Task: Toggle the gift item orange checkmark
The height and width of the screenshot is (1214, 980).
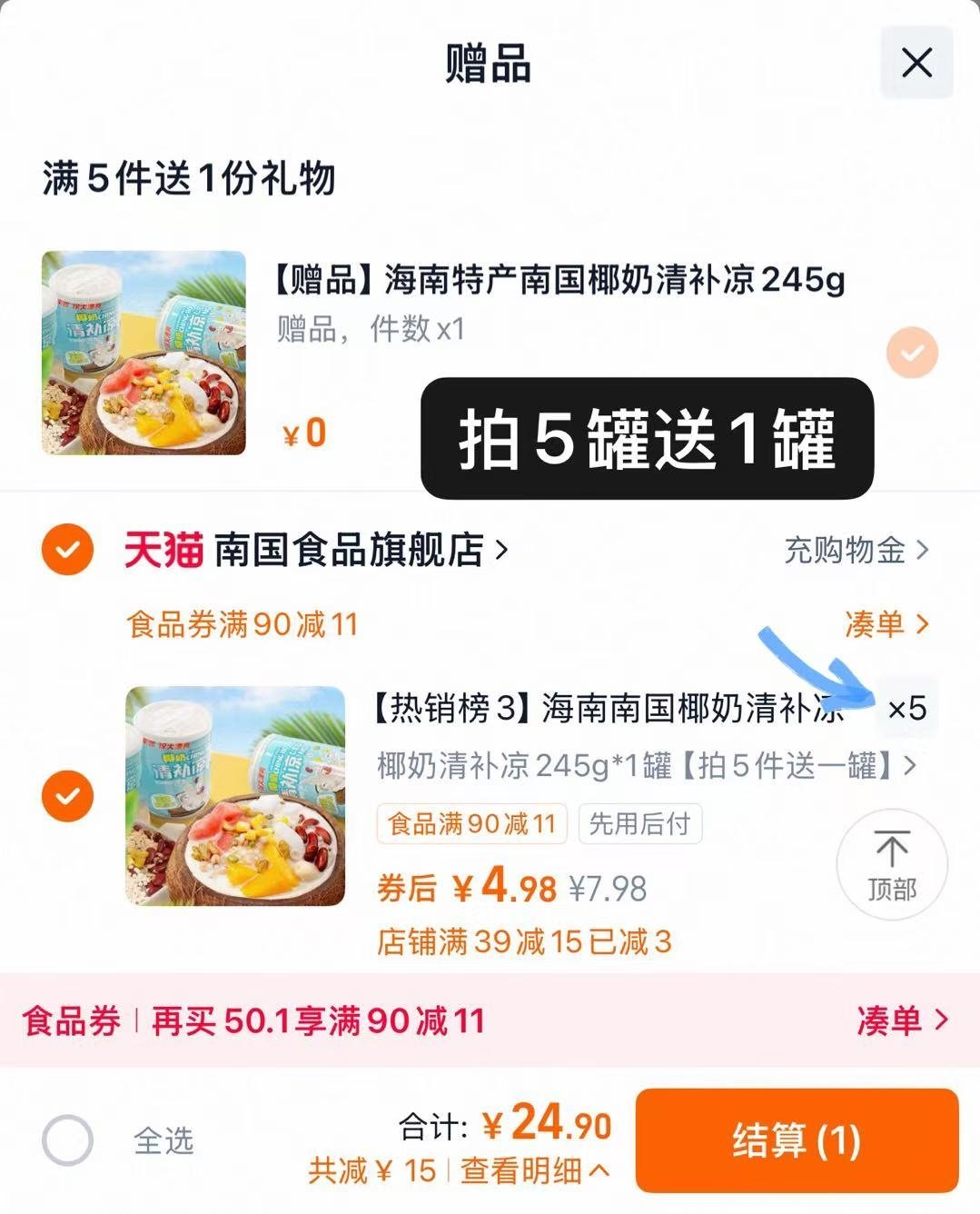Action: pos(914,352)
